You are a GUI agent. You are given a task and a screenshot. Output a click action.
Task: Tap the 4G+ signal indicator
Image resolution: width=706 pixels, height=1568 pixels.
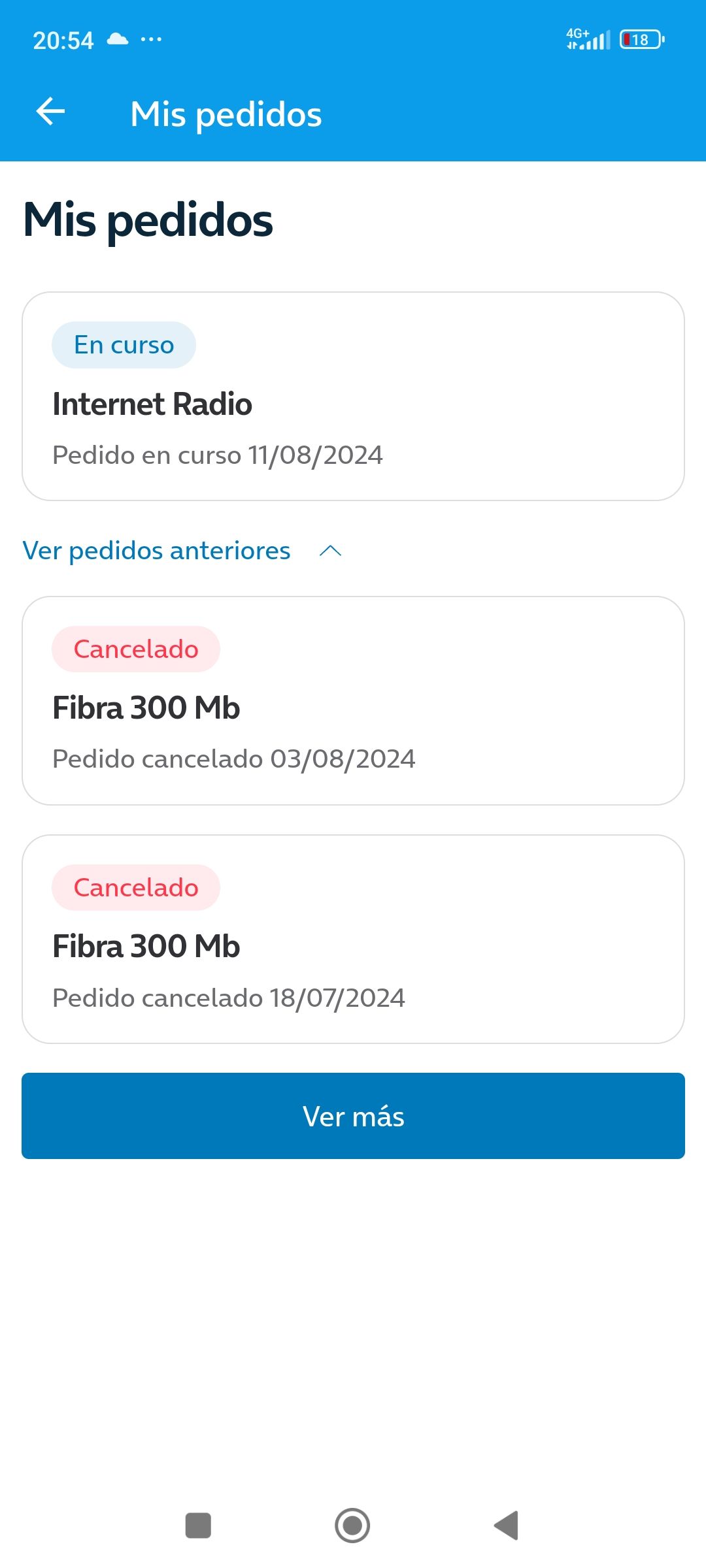(587, 39)
